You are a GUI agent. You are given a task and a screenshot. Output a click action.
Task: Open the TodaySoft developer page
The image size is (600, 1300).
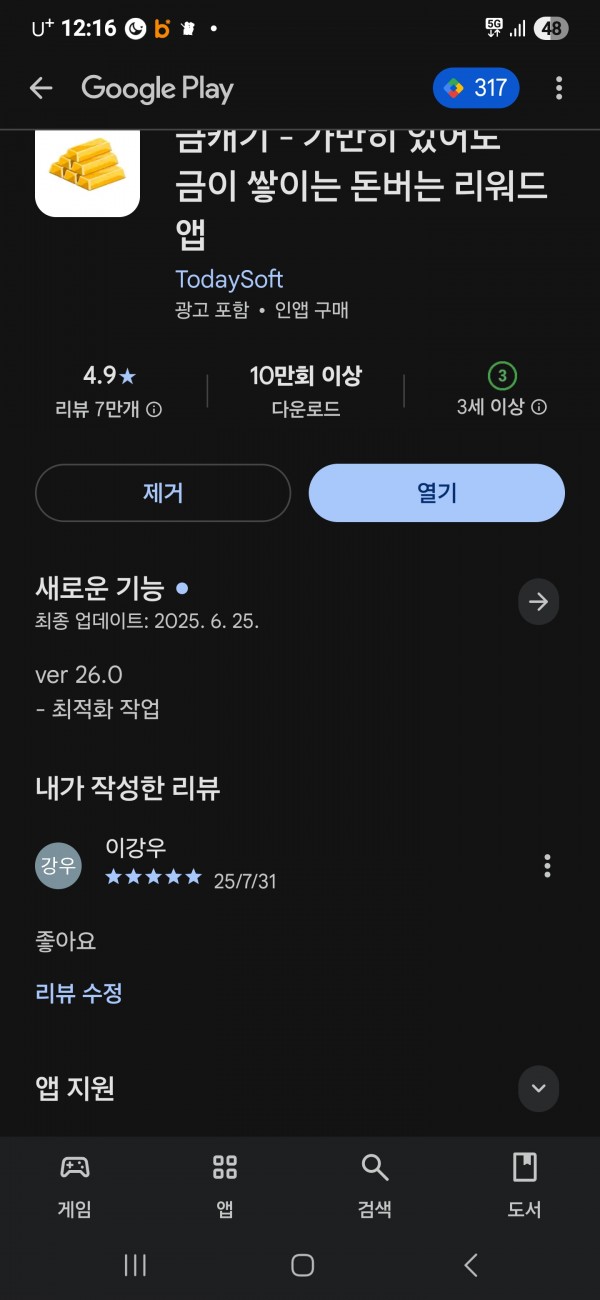point(229,279)
